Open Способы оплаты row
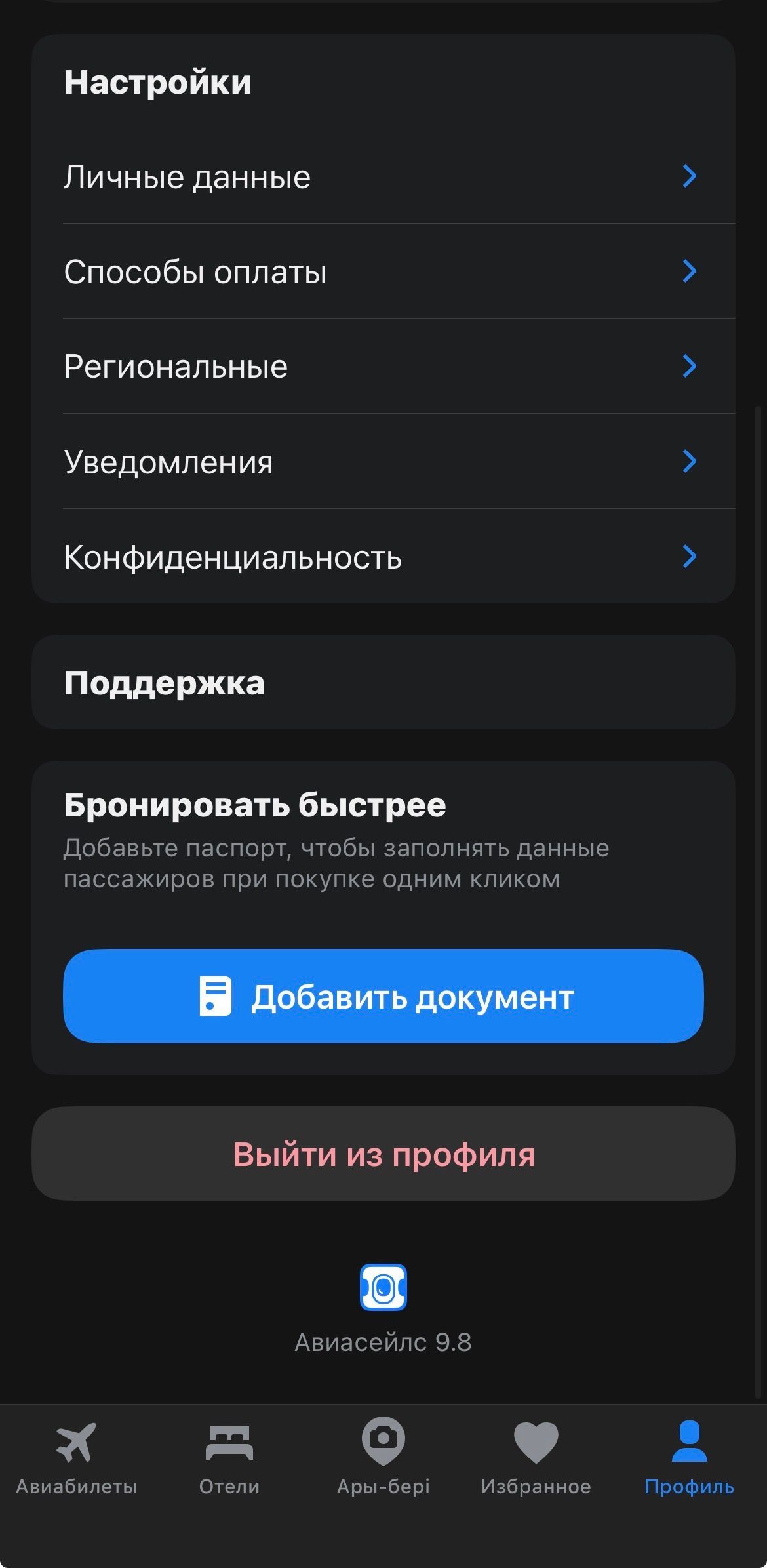The width and height of the screenshot is (767, 1568). point(383,271)
